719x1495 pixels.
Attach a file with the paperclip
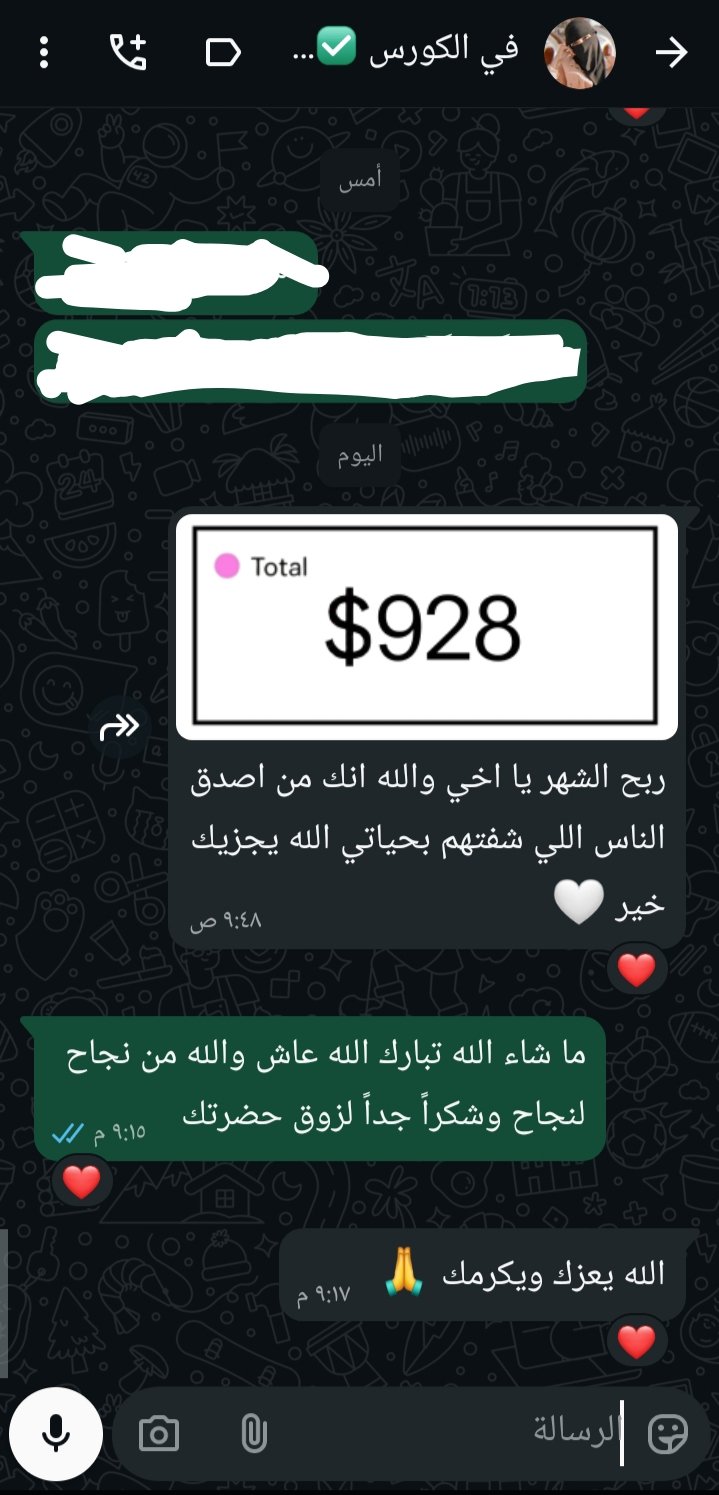point(253,1435)
